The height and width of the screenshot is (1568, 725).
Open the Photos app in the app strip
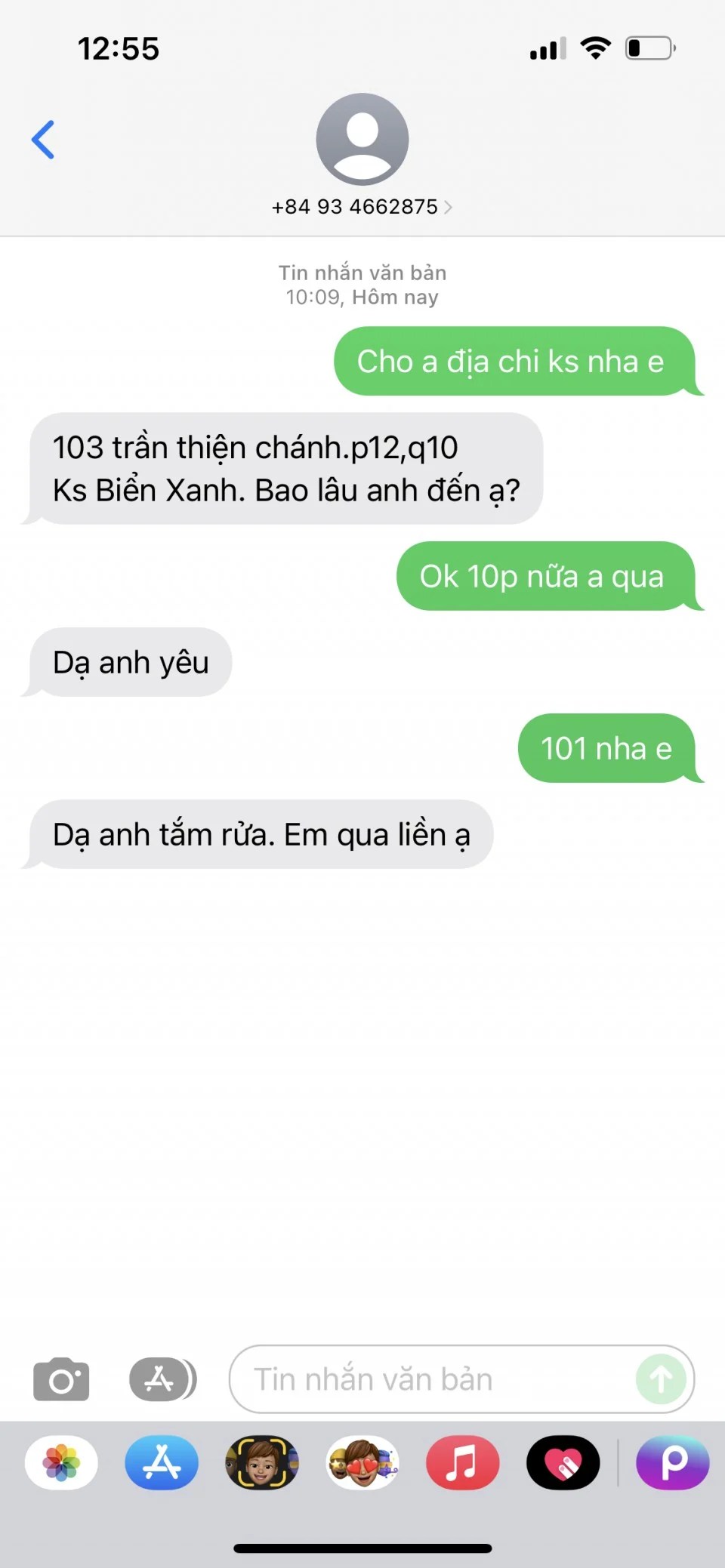pos(61,1463)
